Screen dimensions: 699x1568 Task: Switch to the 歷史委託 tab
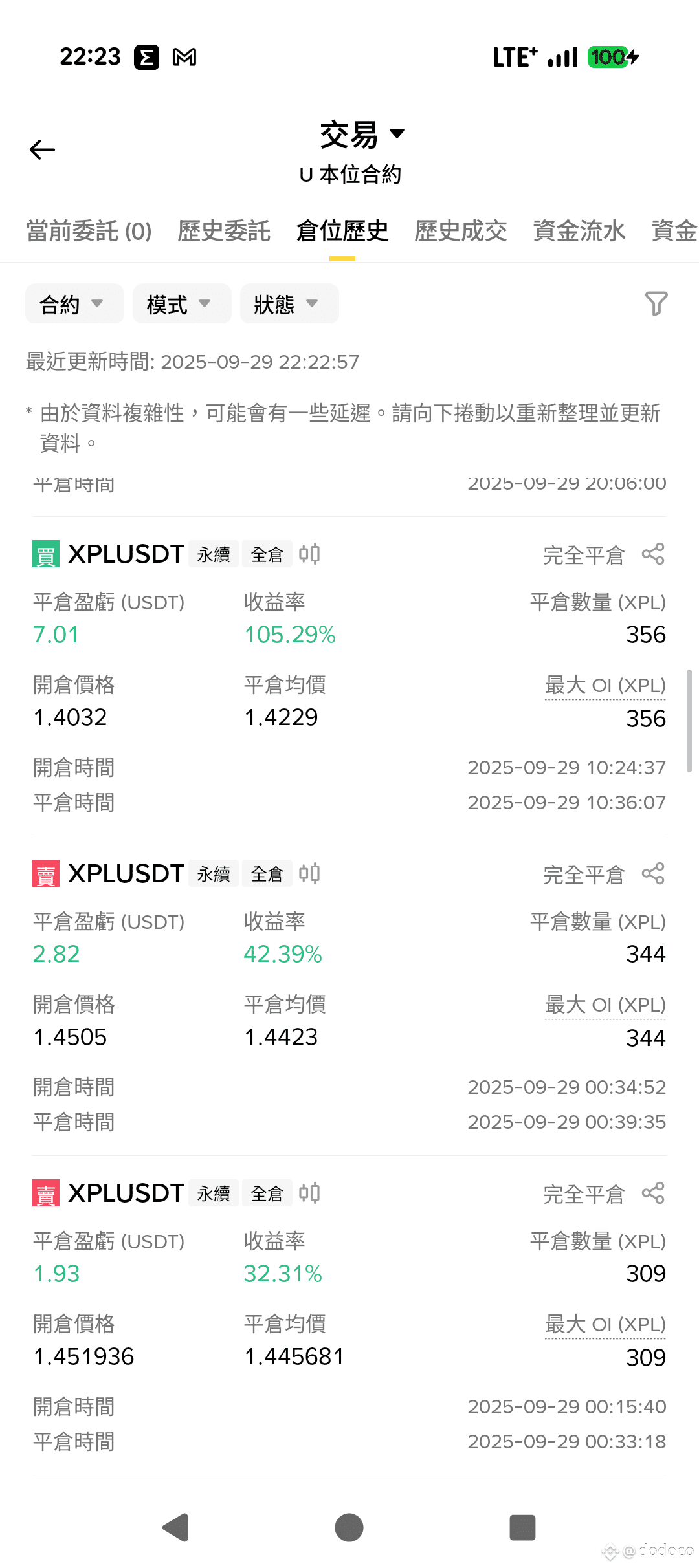click(x=224, y=231)
